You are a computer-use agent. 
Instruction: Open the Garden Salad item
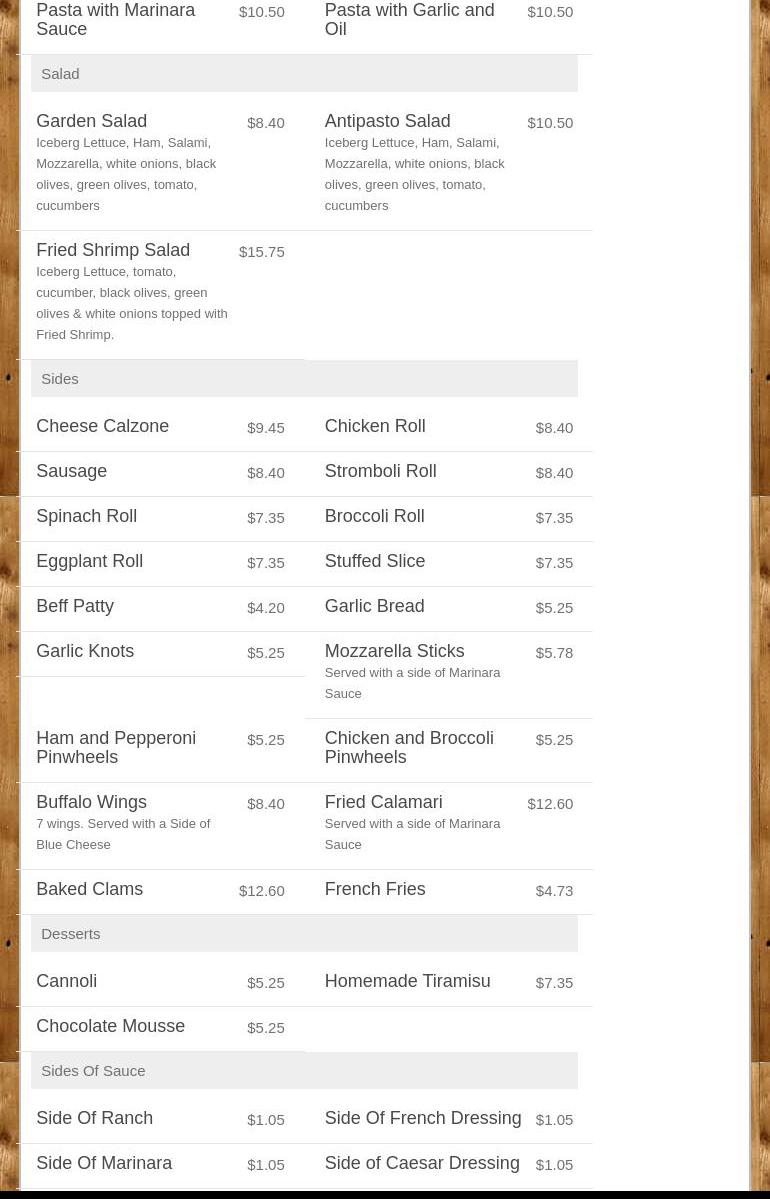91,121
